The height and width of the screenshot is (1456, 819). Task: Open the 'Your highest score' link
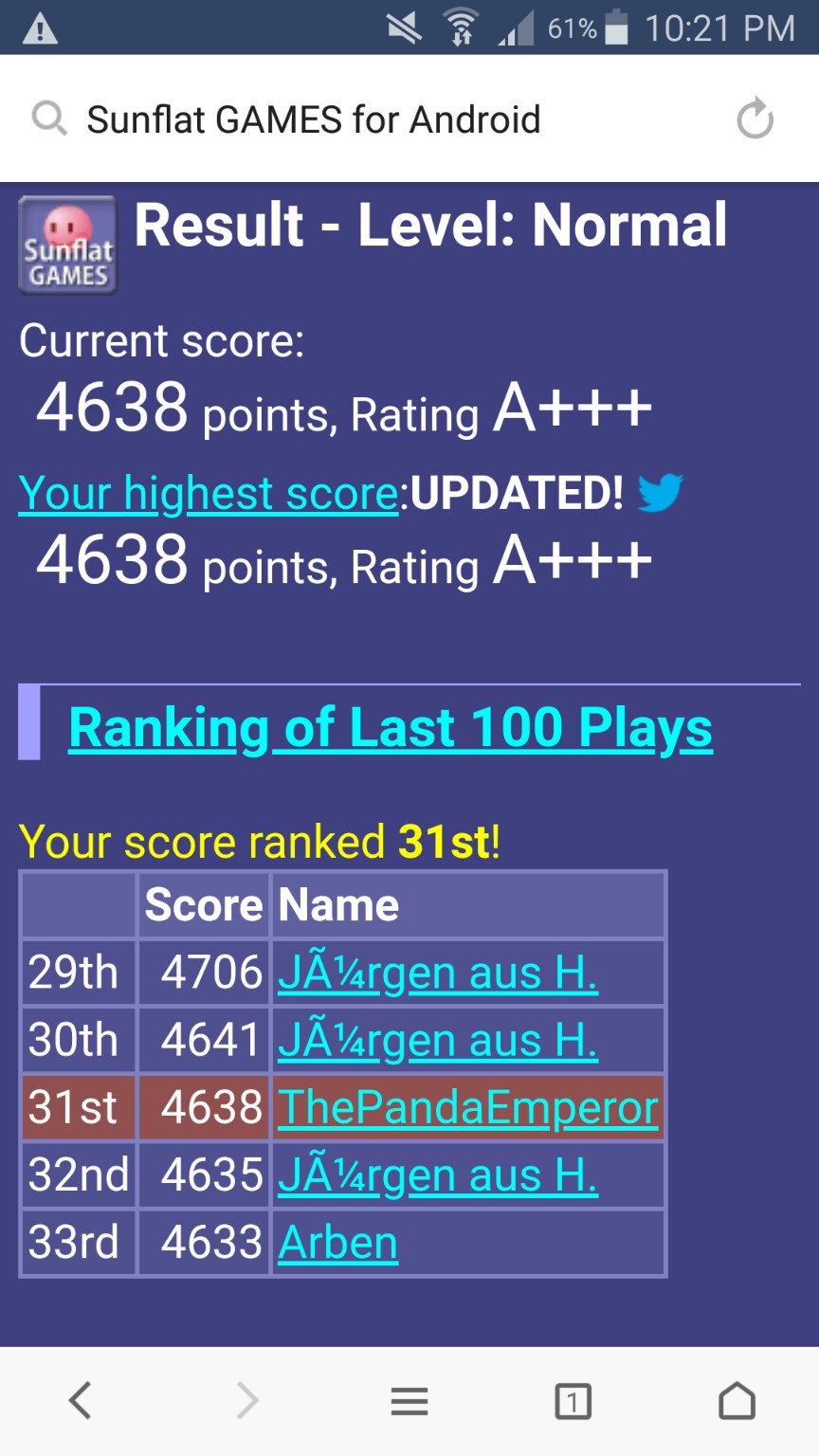[209, 493]
